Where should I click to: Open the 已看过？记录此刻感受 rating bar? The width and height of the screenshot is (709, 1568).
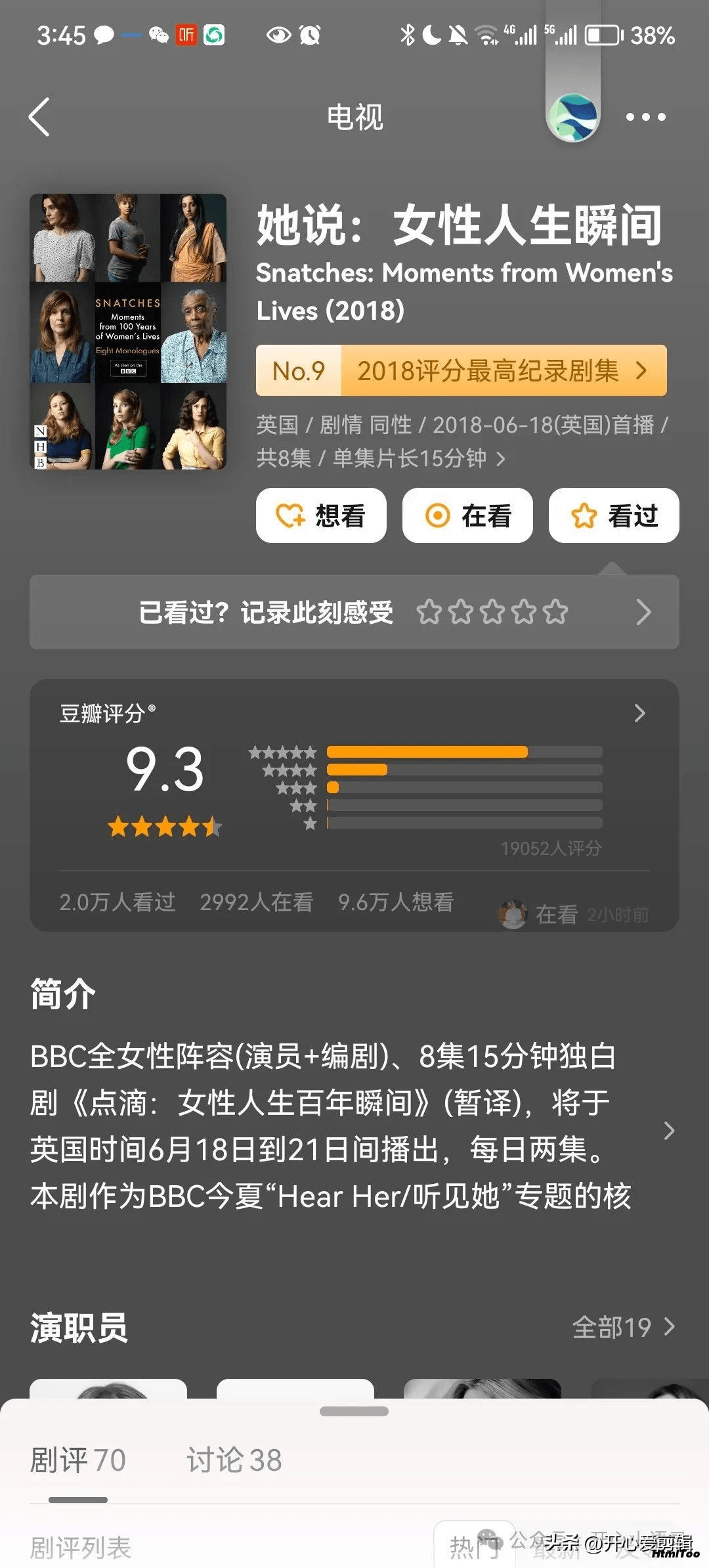point(354,612)
